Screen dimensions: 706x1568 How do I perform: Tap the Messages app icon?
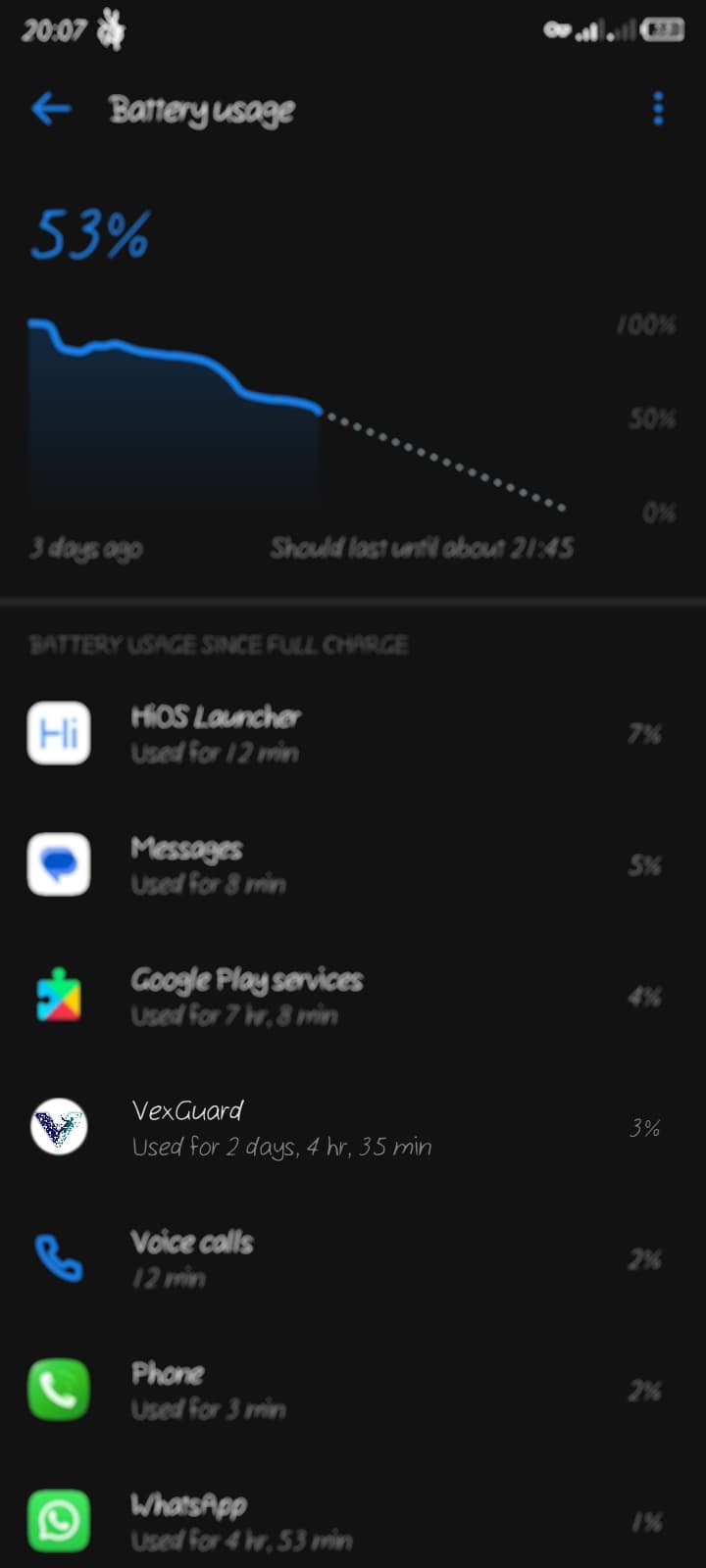(58, 863)
